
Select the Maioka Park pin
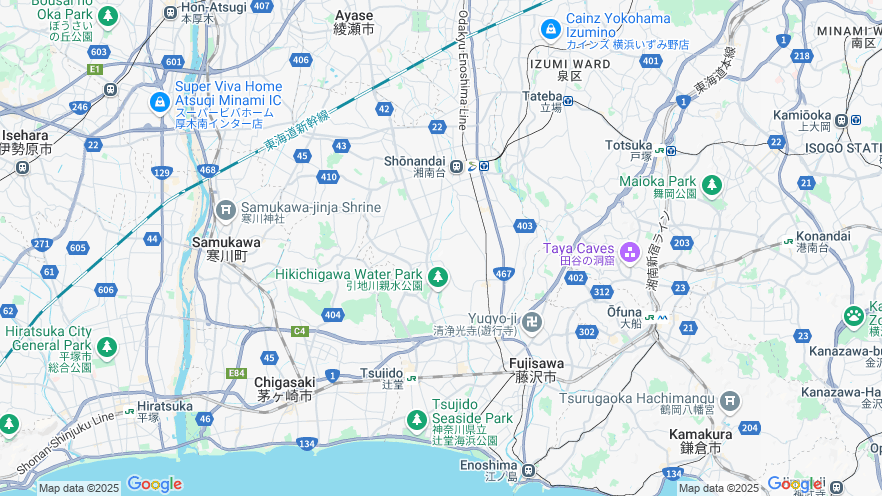pyautogui.click(x=711, y=185)
